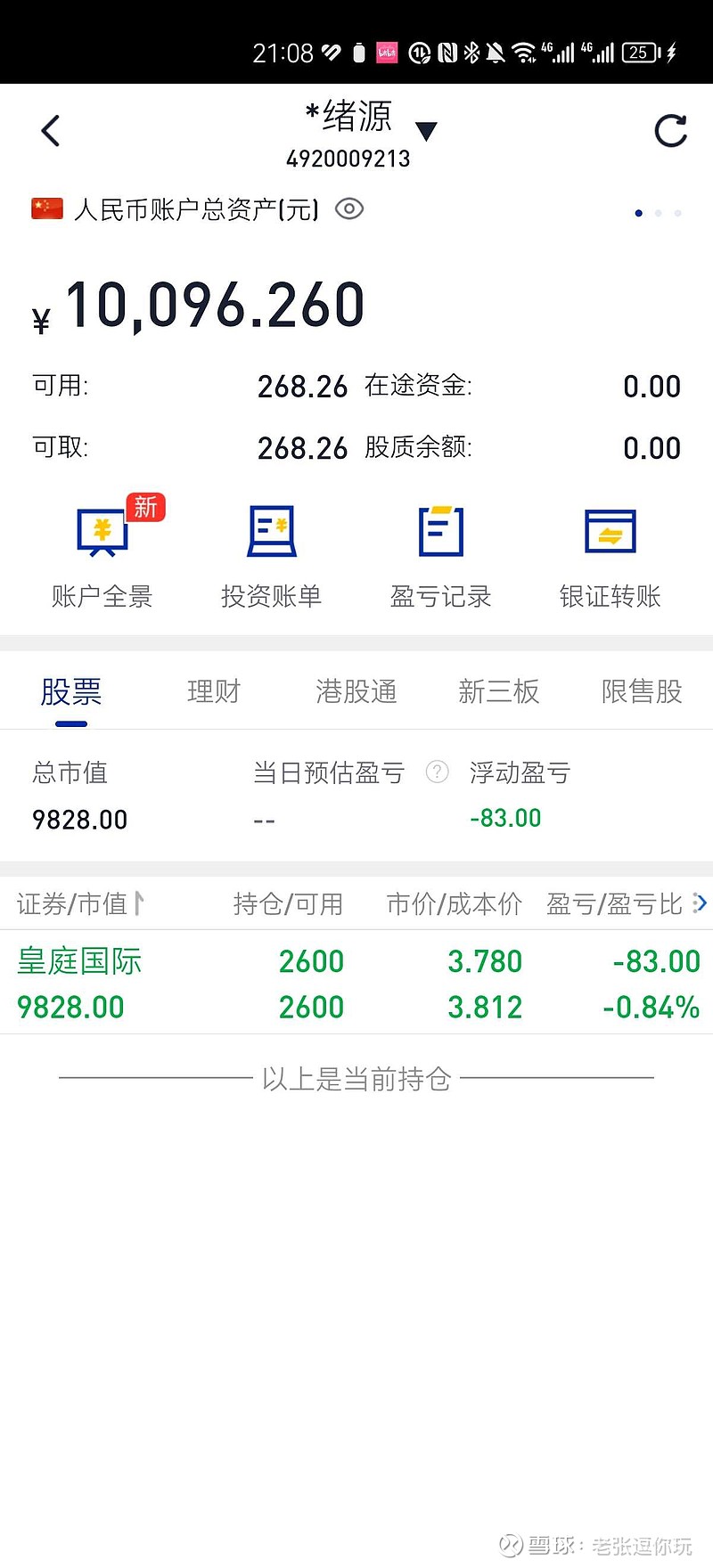713x1568 pixels.
Task: Switch to the 限售股 tab
Action: pos(642,691)
